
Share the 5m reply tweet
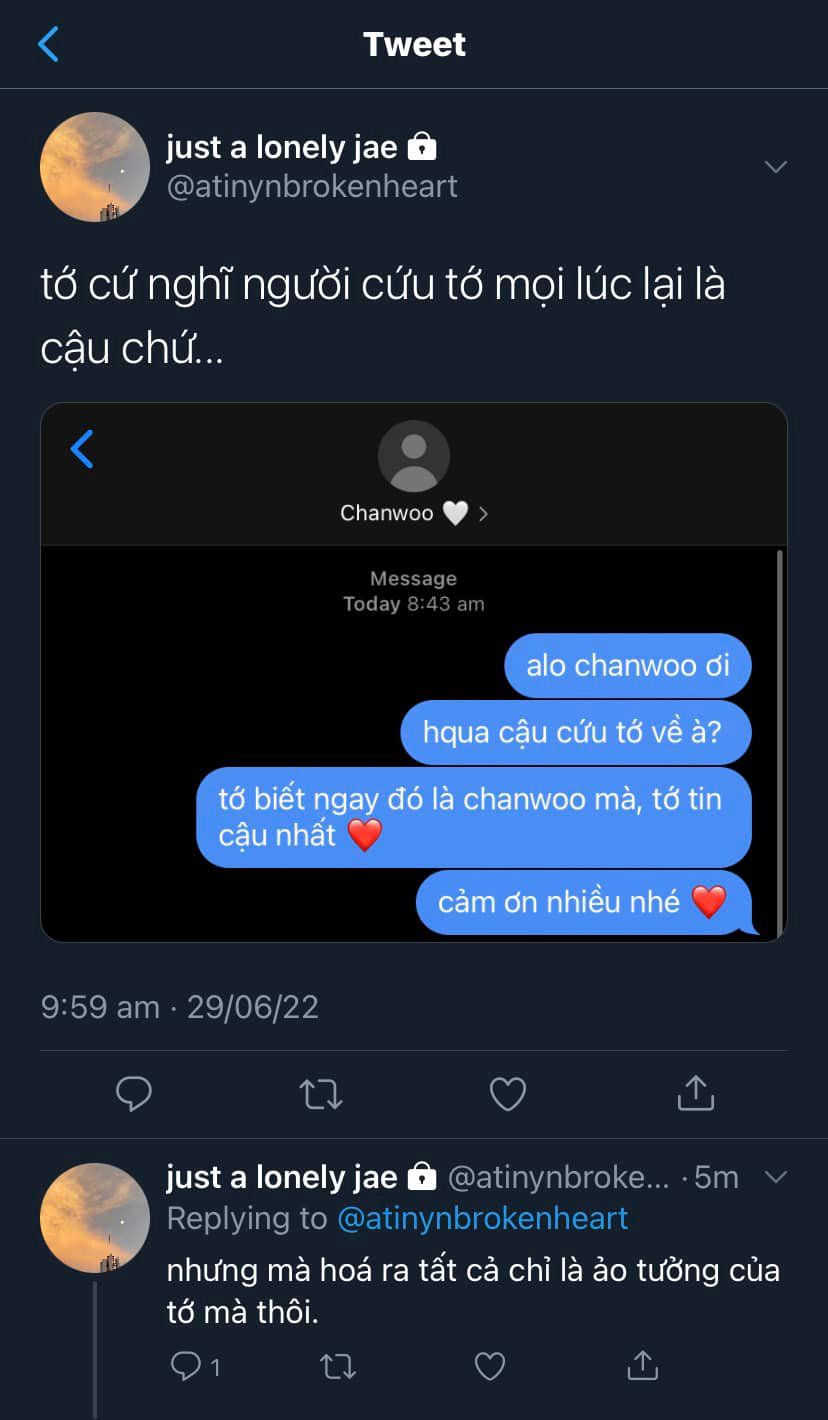[641, 1365]
